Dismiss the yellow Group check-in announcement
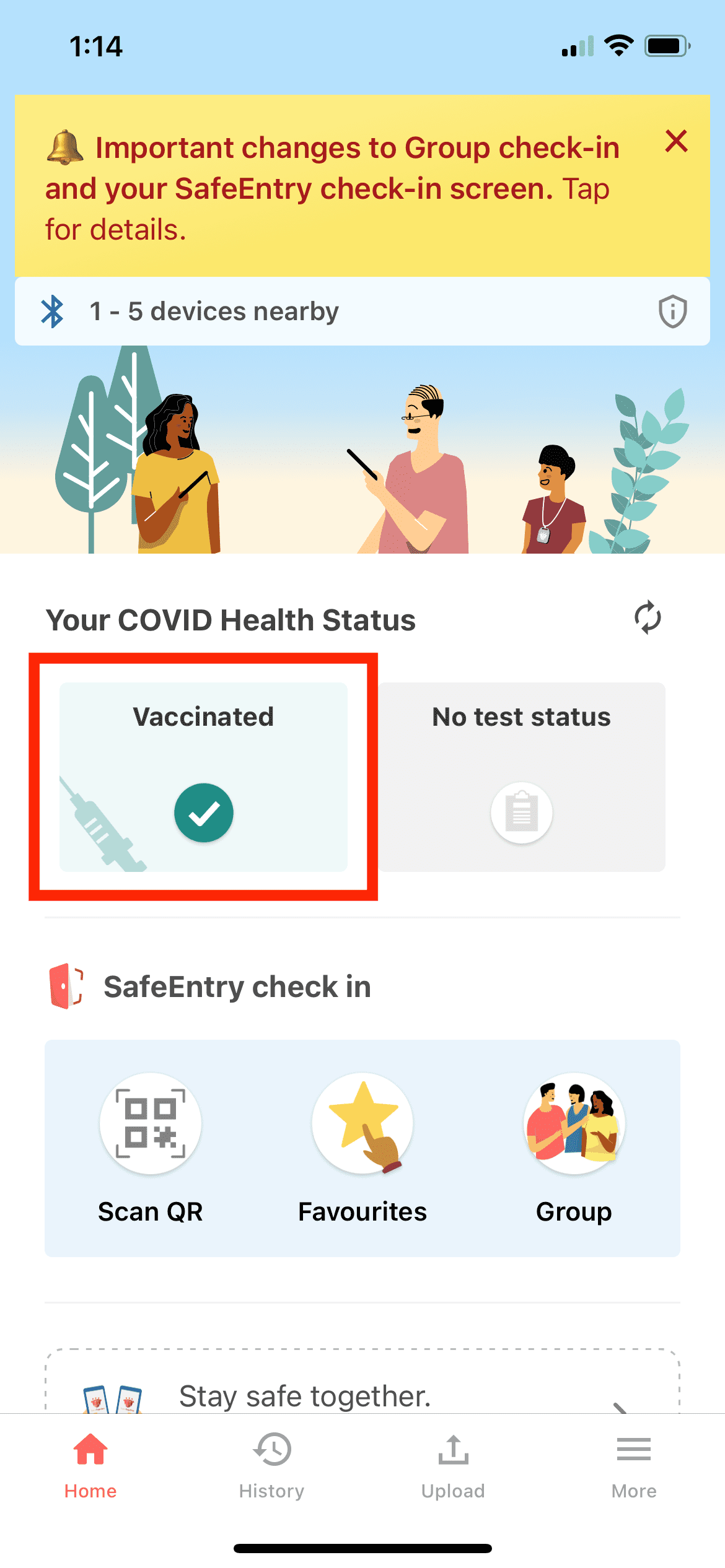 [x=676, y=141]
